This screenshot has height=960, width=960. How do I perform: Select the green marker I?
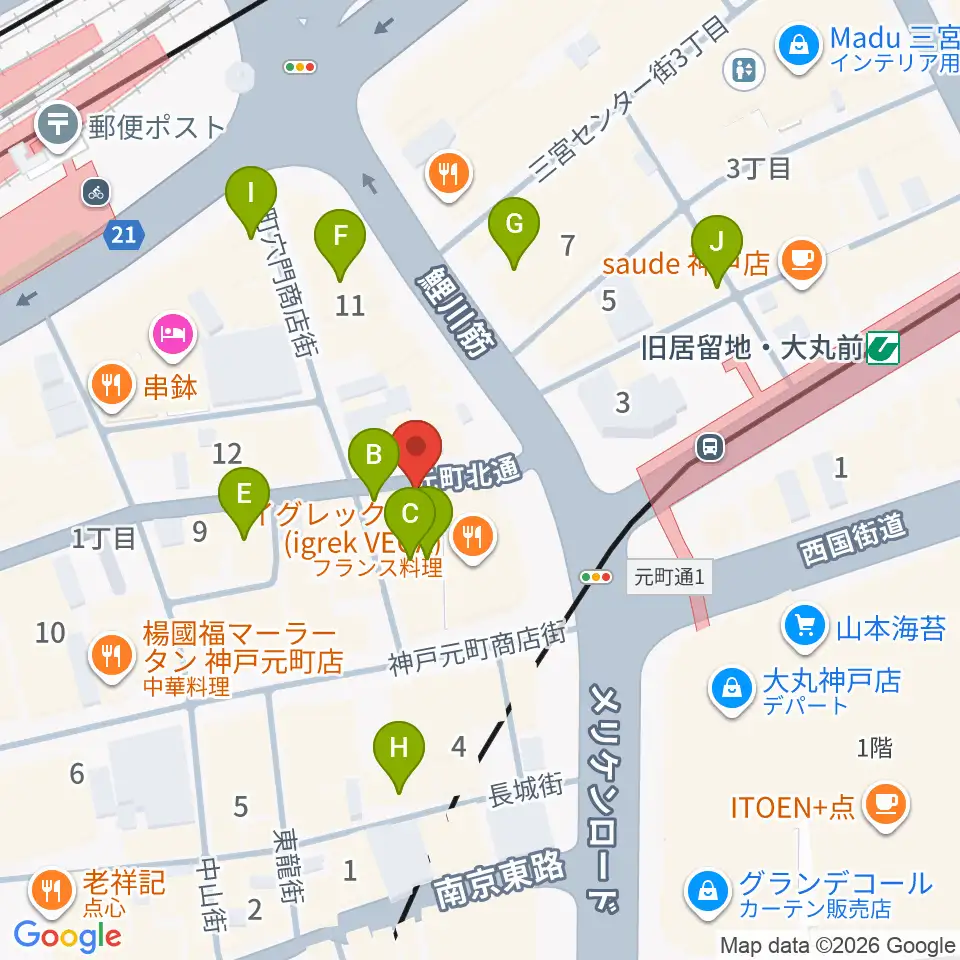[250, 195]
